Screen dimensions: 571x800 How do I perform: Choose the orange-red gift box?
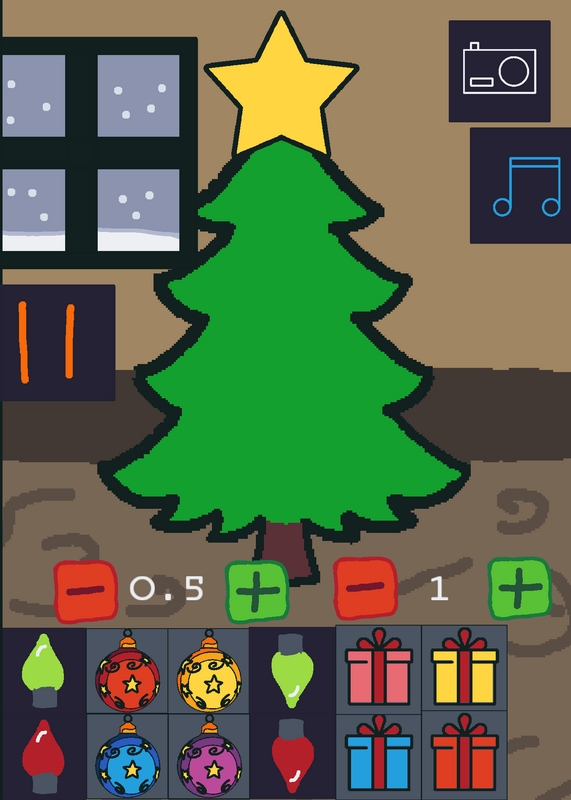[x=464, y=755]
